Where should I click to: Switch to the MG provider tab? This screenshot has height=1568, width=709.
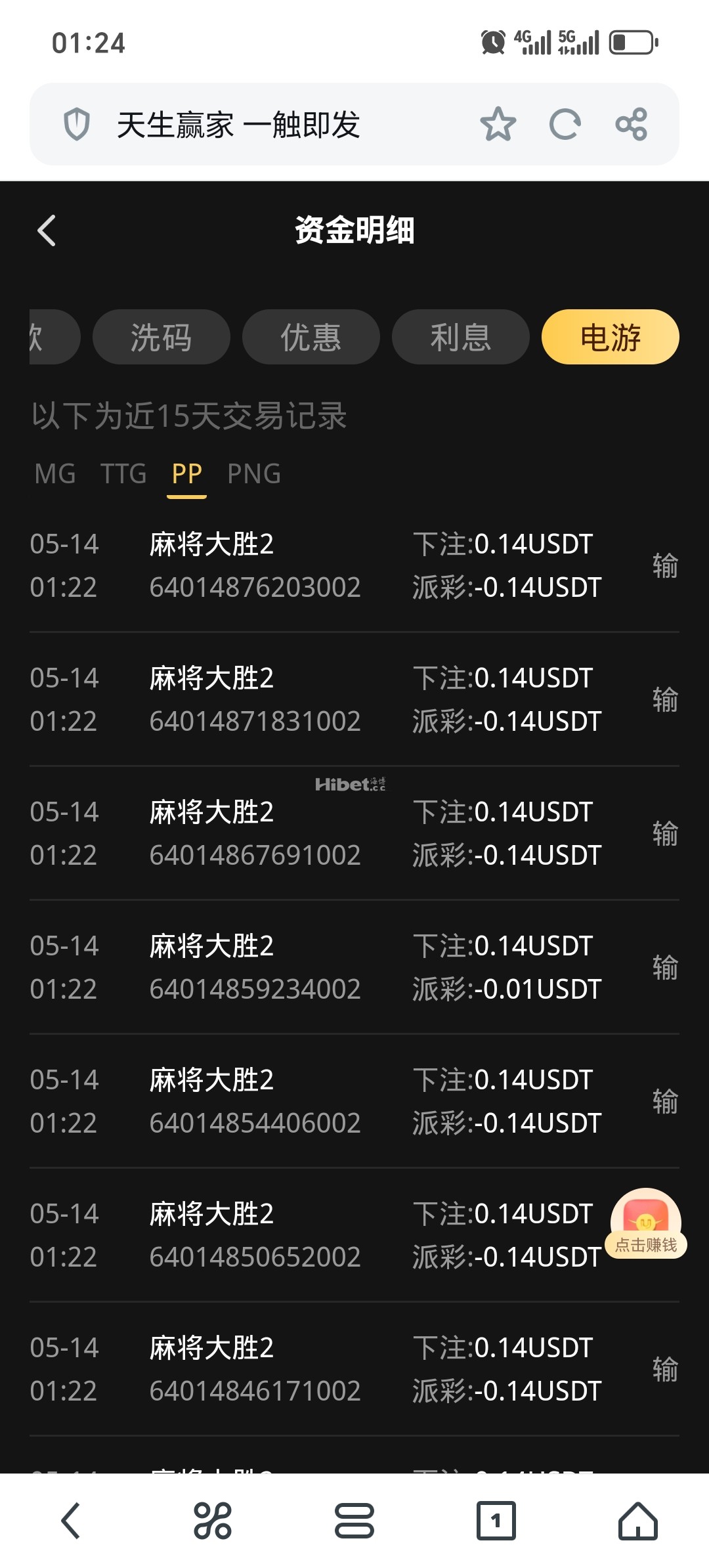55,474
